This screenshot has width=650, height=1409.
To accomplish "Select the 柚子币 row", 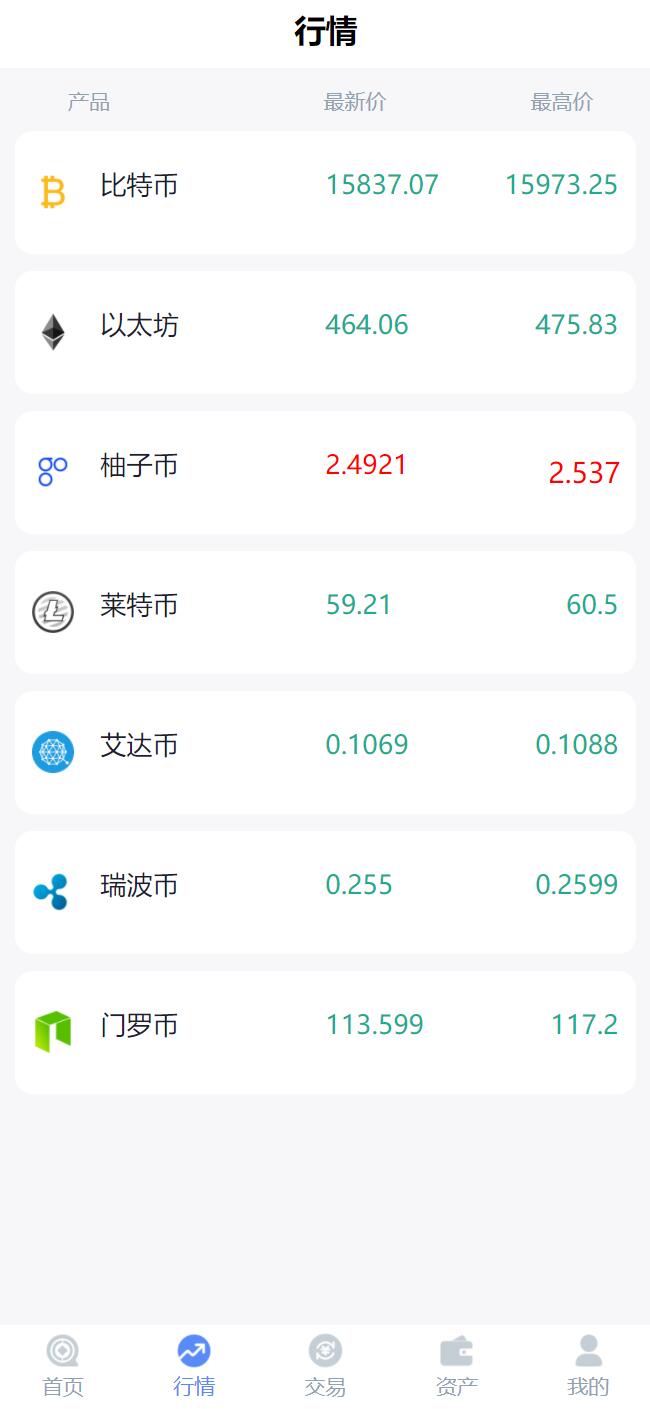I will (x=325, y=472).
